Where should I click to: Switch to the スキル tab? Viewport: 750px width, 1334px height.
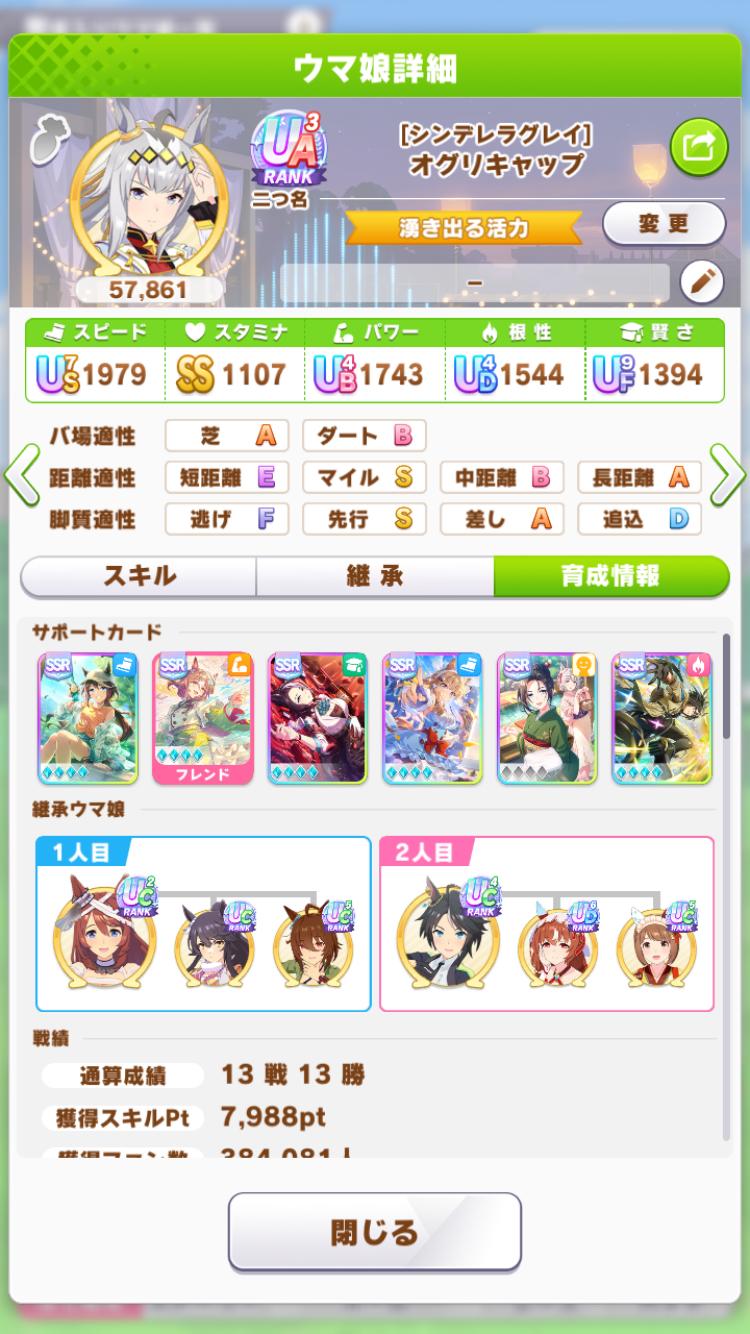[x=139, y=576]
